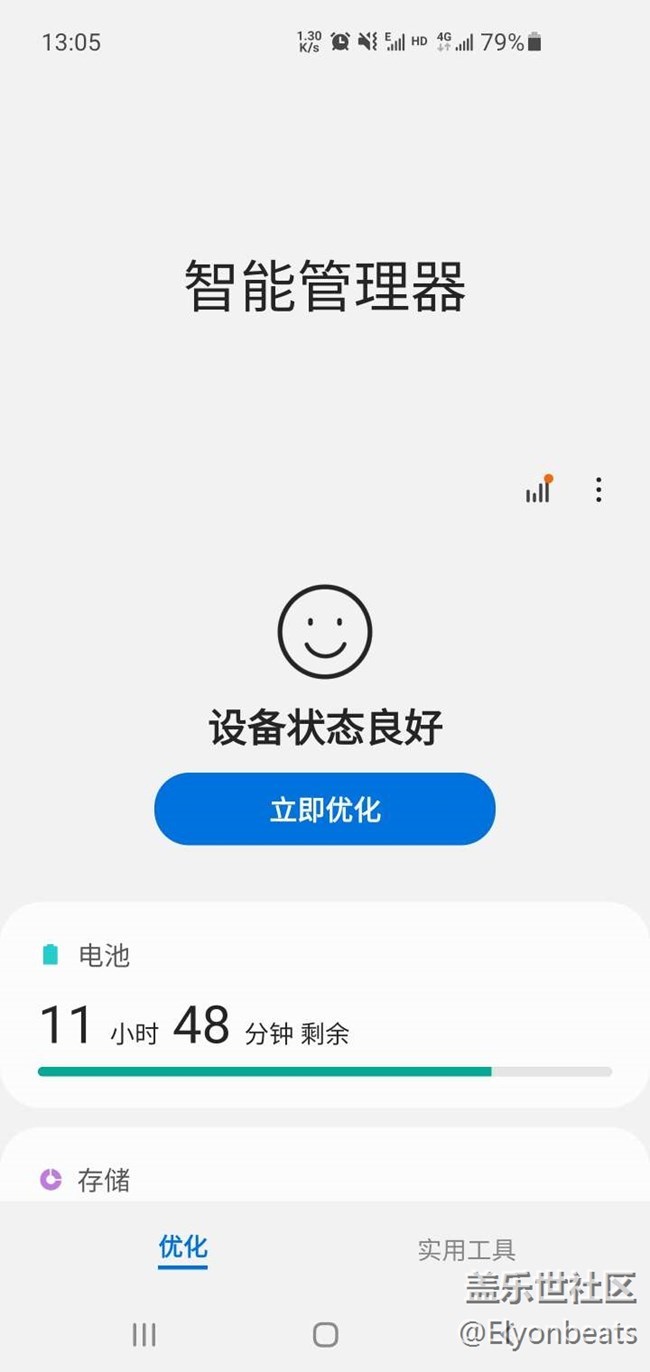Open recent apps from navigation bar
The width and height of the screenshot is (650, 1372).
tap(144, 1334)
